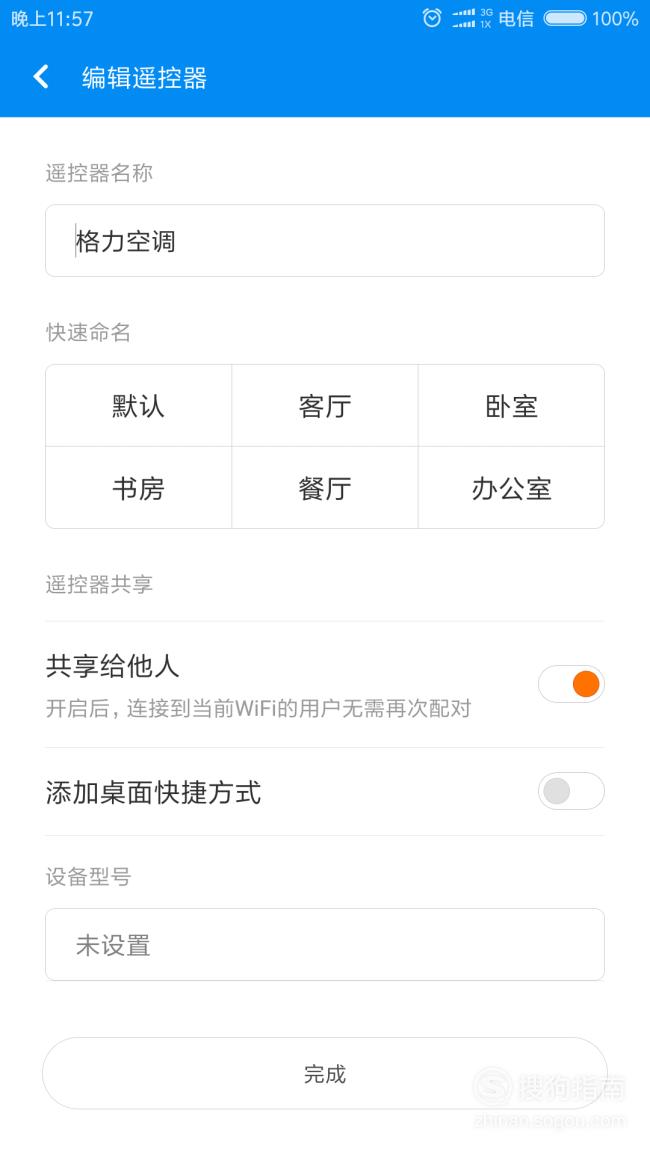Pick 办公室 as the name

[x=511, y=488]
